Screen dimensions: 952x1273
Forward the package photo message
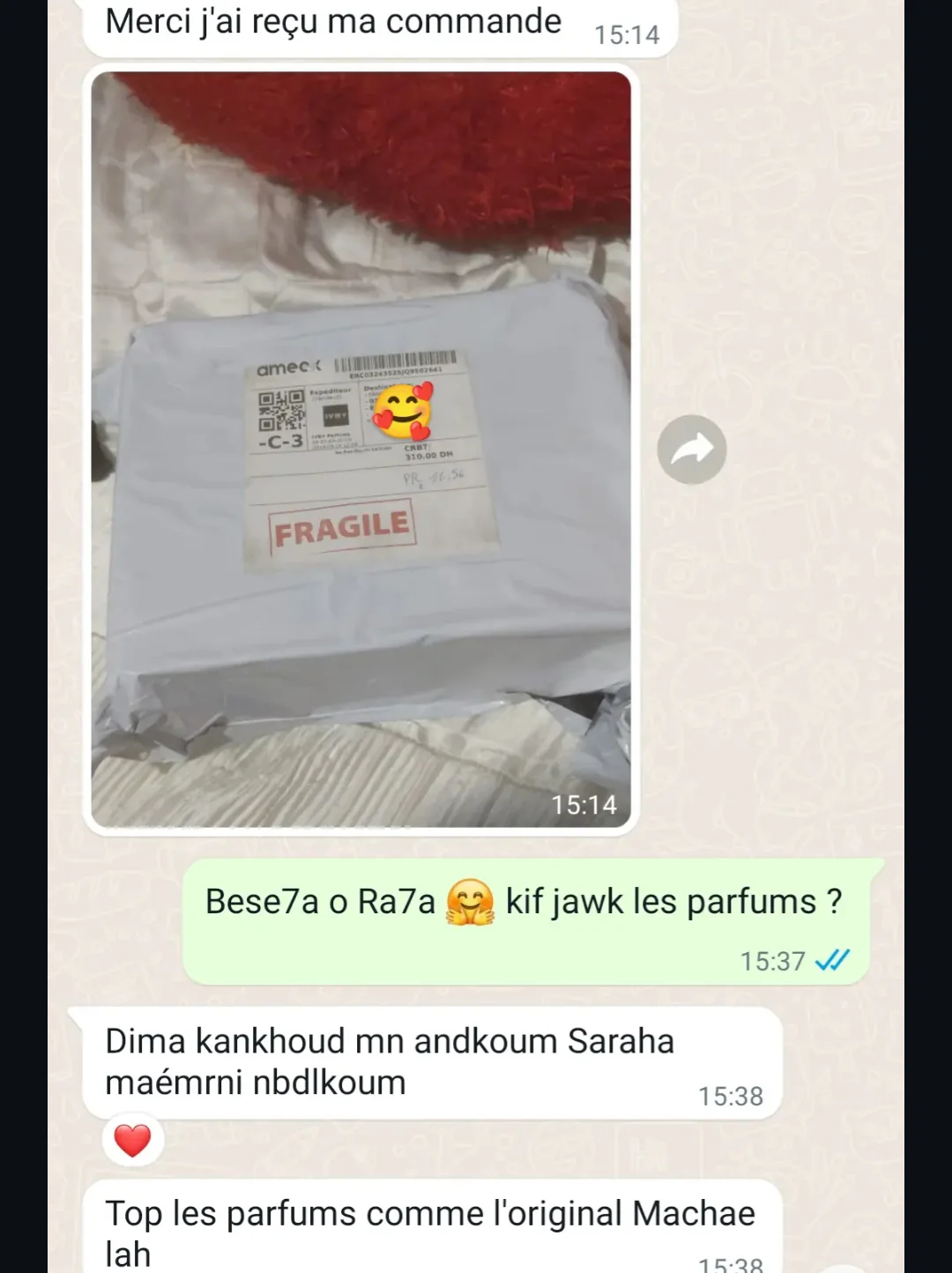692,450
